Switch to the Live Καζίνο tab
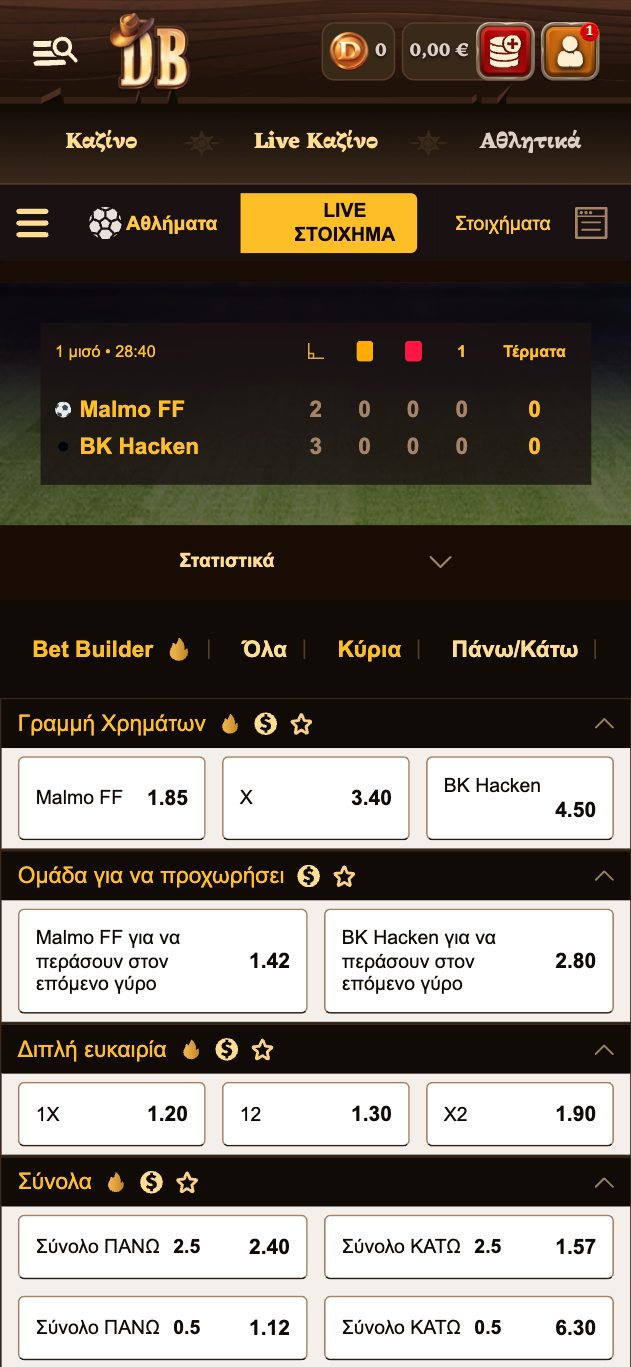 point(316,141)
